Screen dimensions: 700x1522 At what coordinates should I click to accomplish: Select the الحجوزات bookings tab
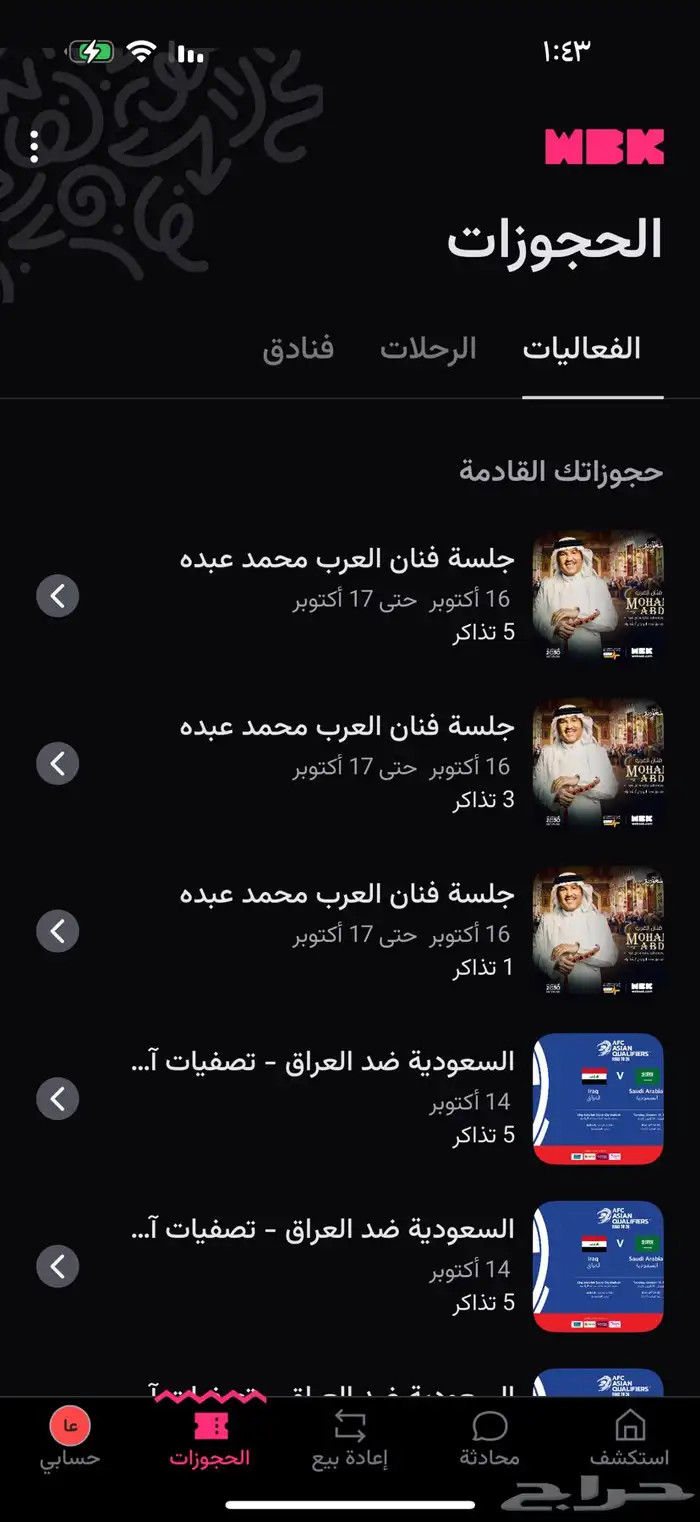point(210,1438)
